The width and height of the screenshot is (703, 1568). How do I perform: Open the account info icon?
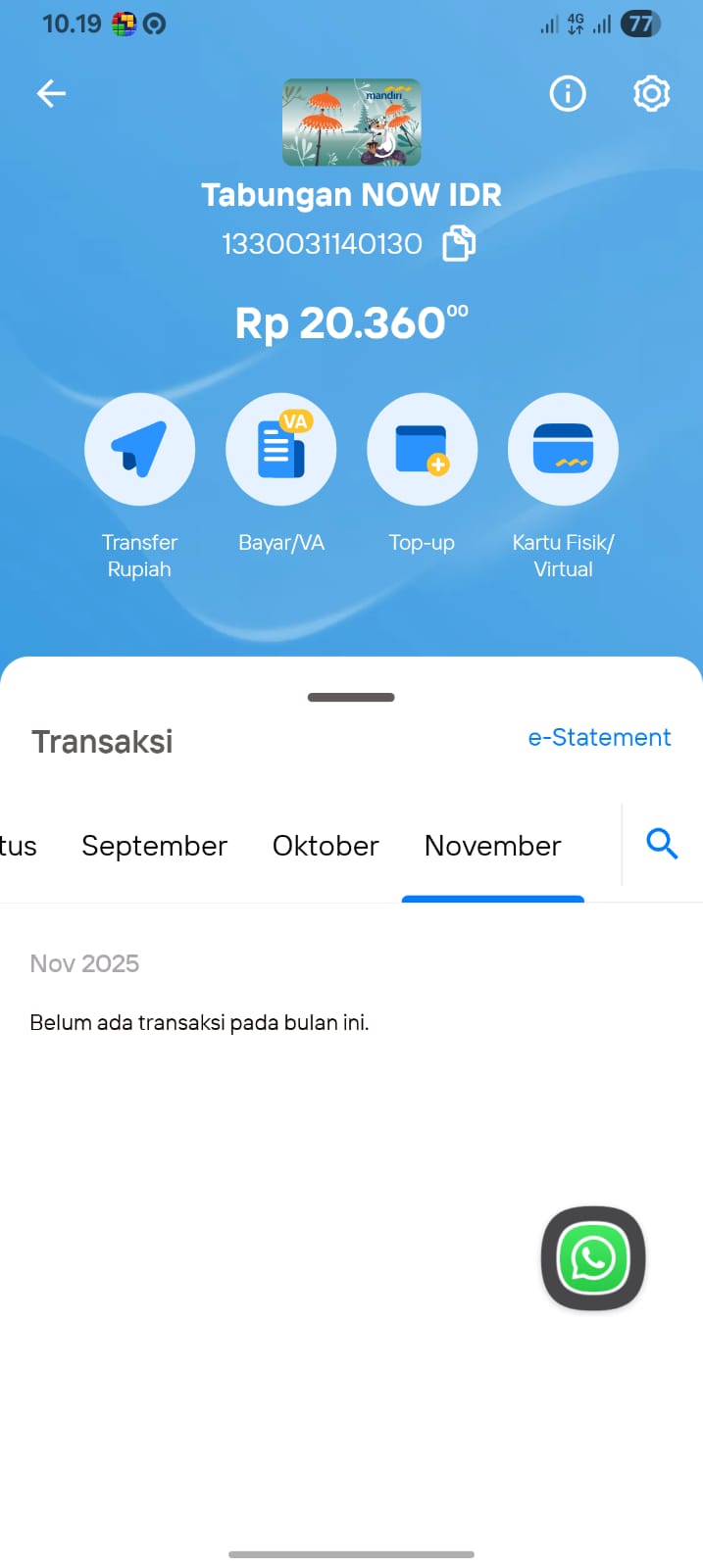tap(568, 94)
